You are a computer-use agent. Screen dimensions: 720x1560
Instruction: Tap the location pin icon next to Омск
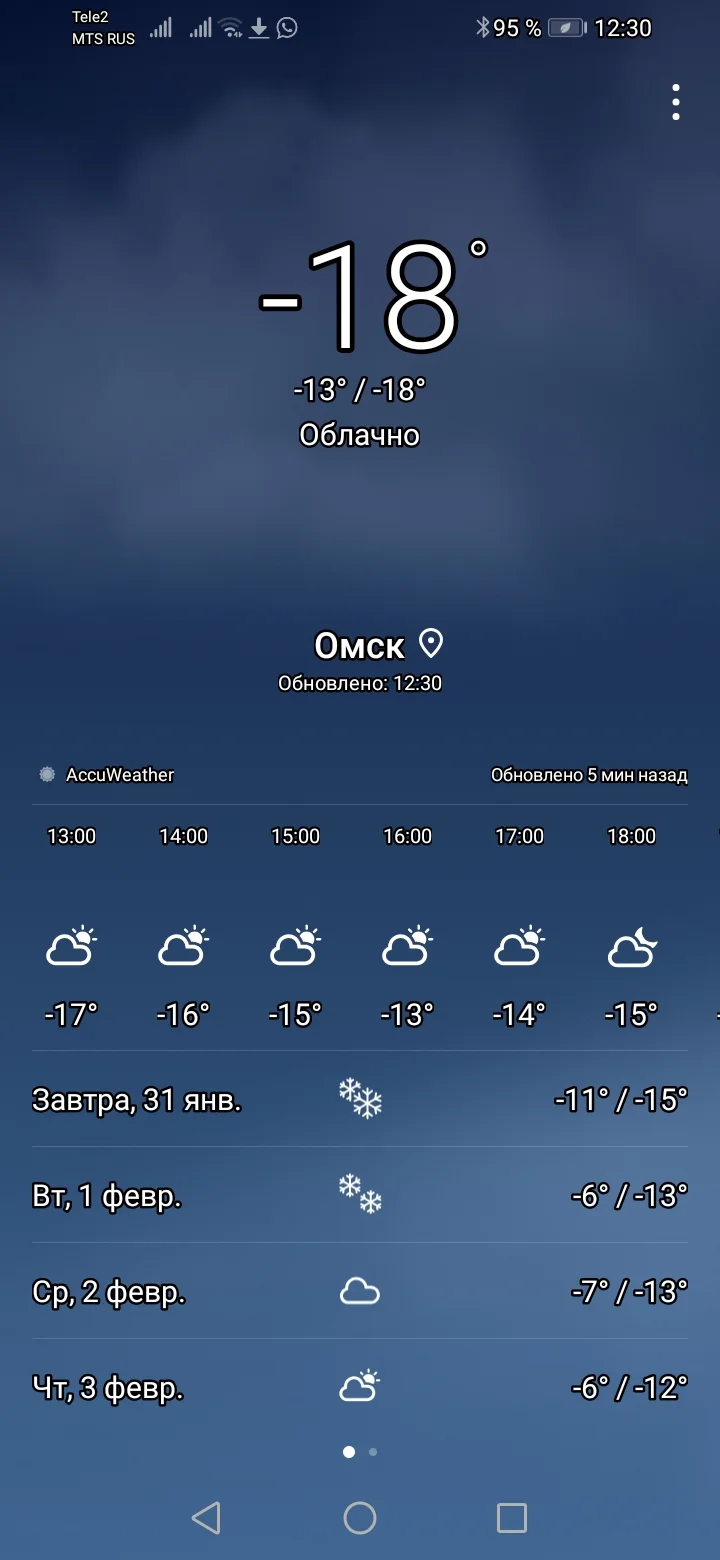432,645
